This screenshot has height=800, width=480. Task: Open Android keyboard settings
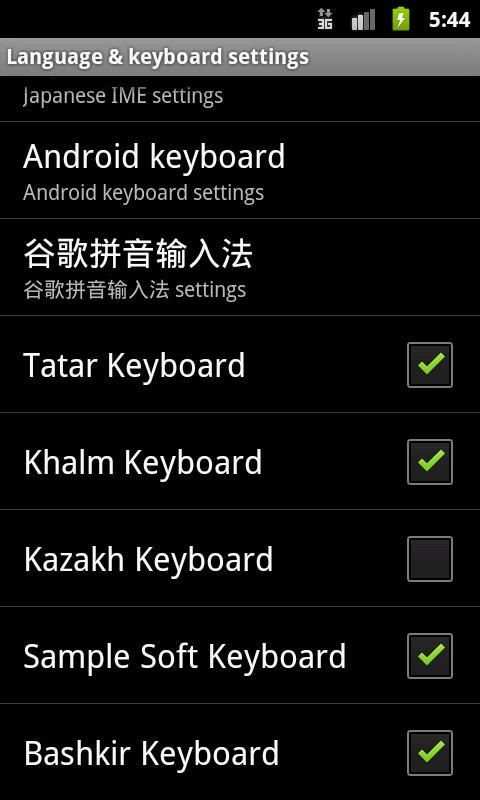pyautogui.click(x=240, y=170)
